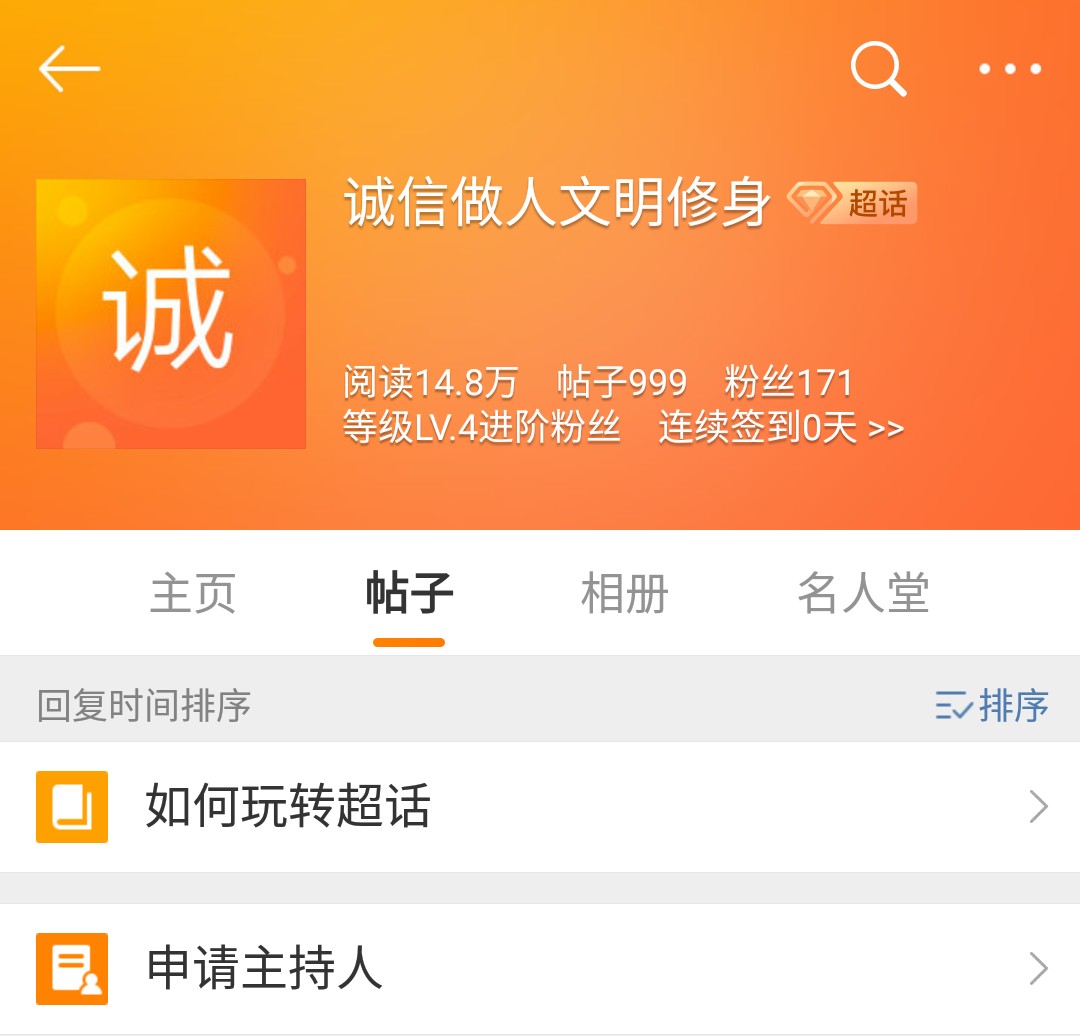Switch to the 主页 tab

click(x=193, y=593)
